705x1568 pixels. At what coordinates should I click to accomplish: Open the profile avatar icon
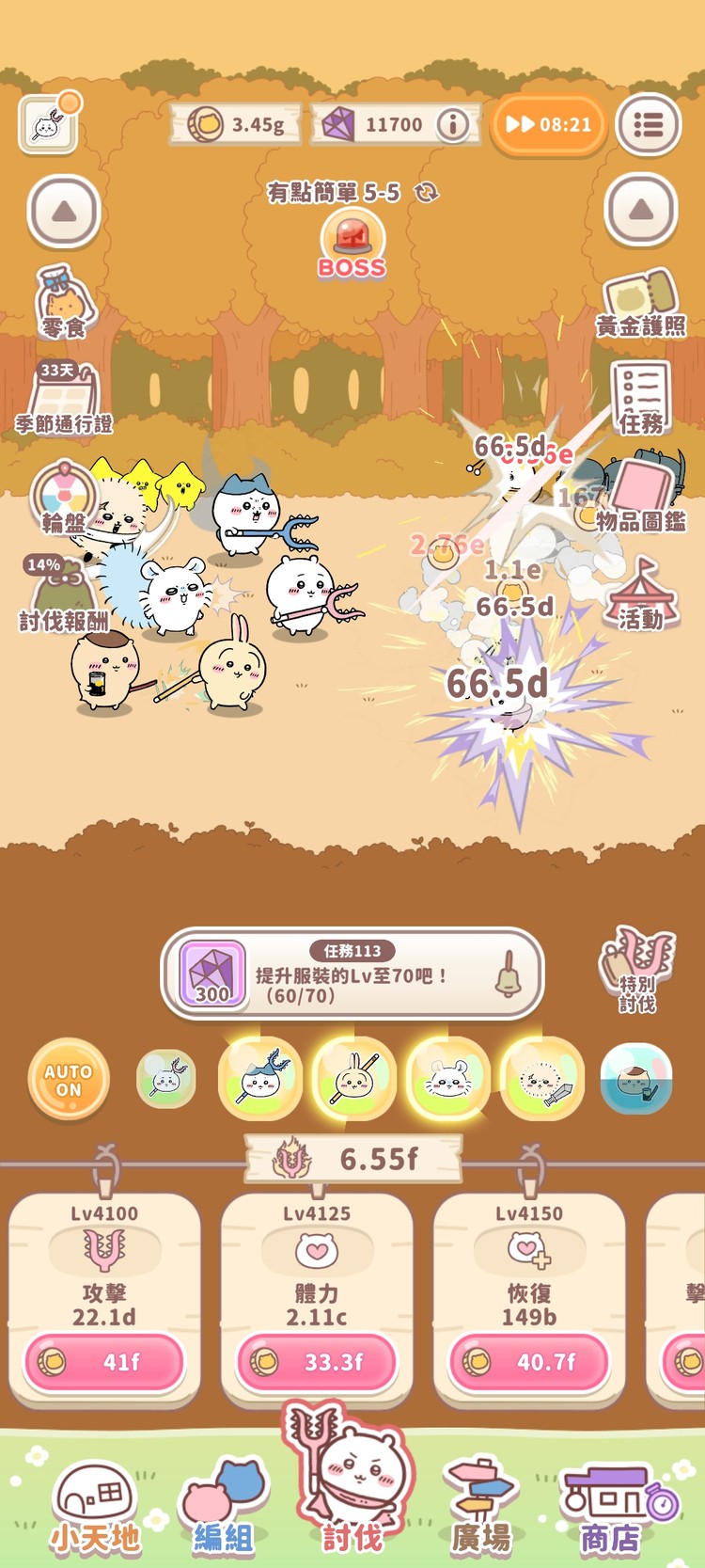(x=48, y=123)
